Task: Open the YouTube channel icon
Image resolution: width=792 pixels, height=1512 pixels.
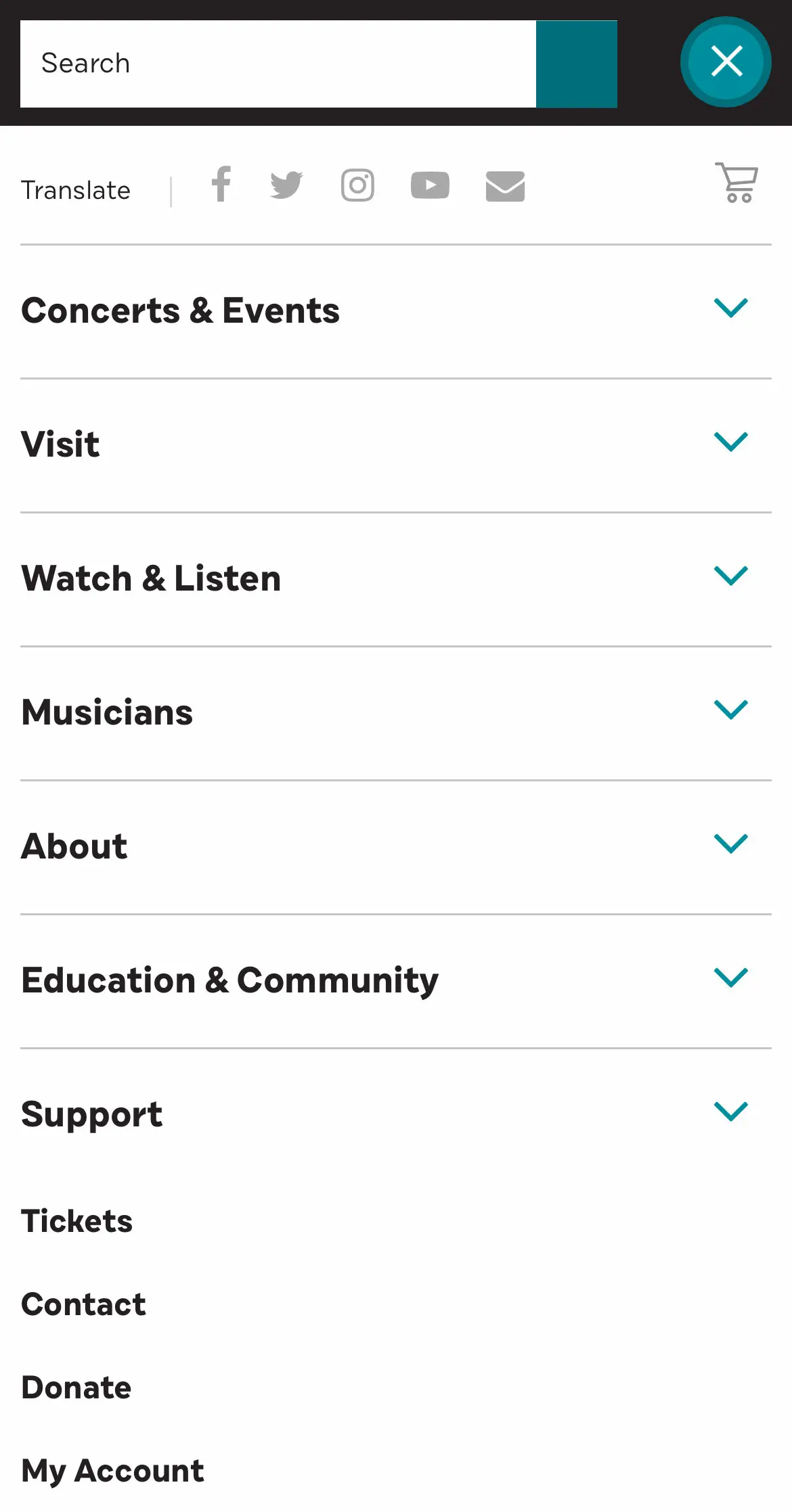Action: point(430,185)
